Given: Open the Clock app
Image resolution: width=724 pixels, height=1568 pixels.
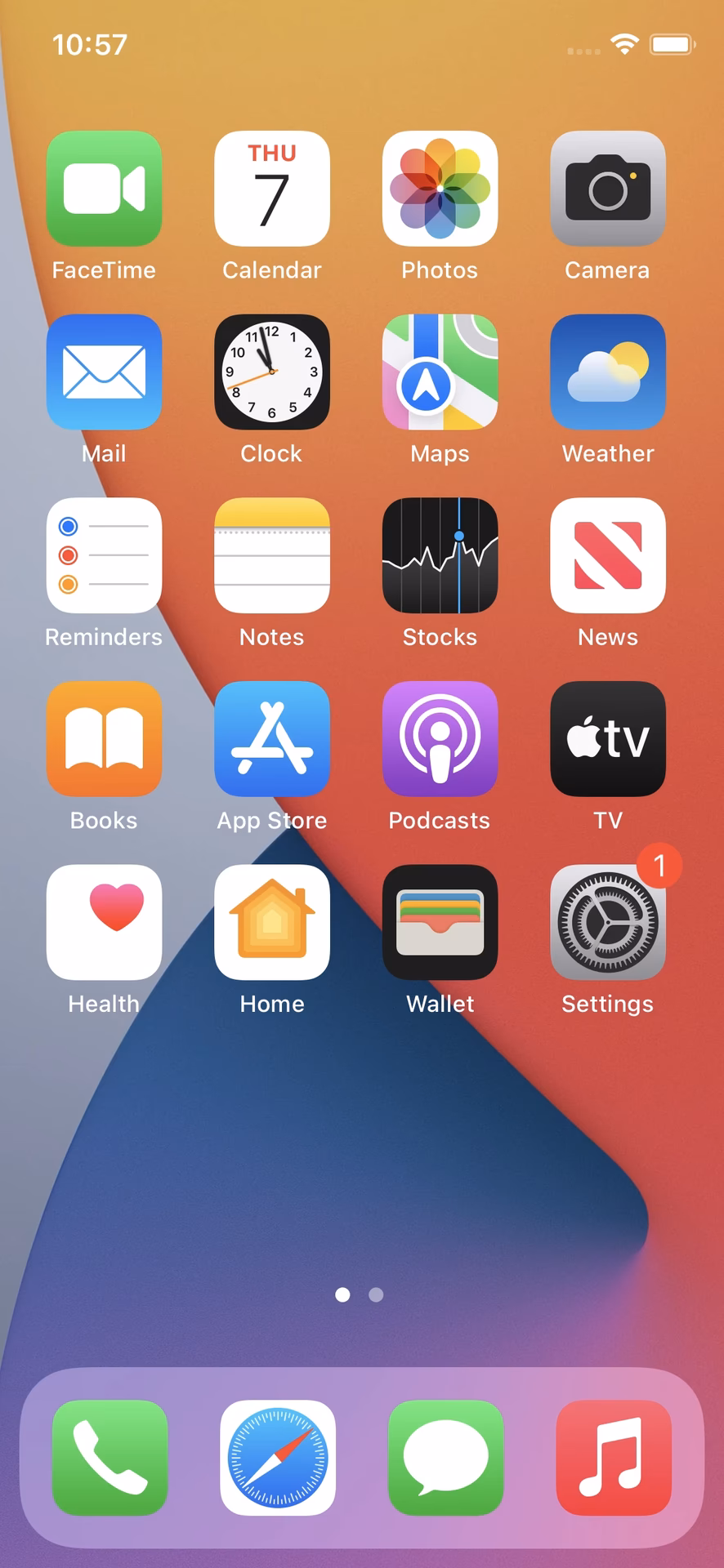Looking at the screenshot, I should pyautogui.click(x=272, y=372).
